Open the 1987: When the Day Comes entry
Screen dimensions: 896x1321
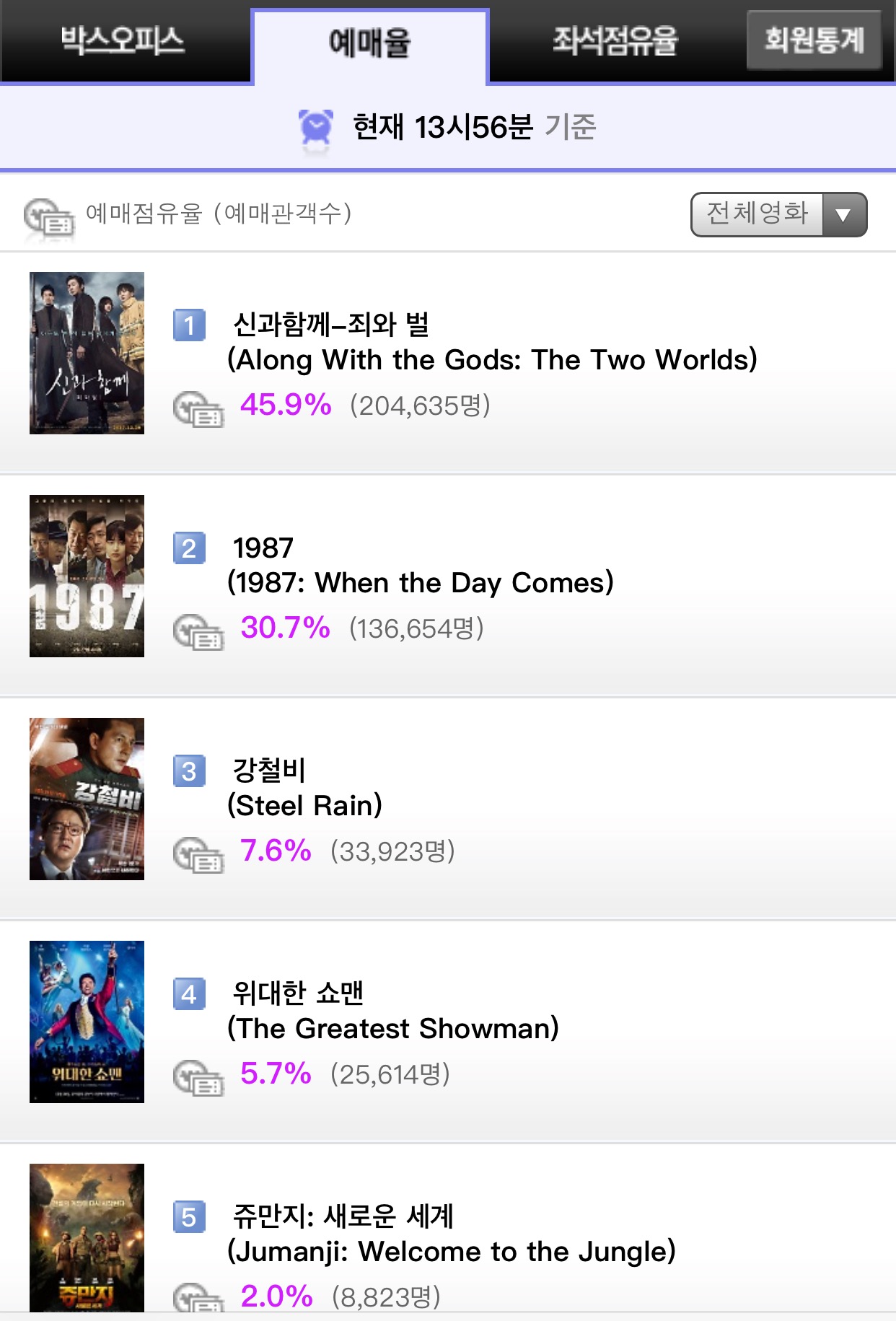pyautogui.click(x=420, y=581)
